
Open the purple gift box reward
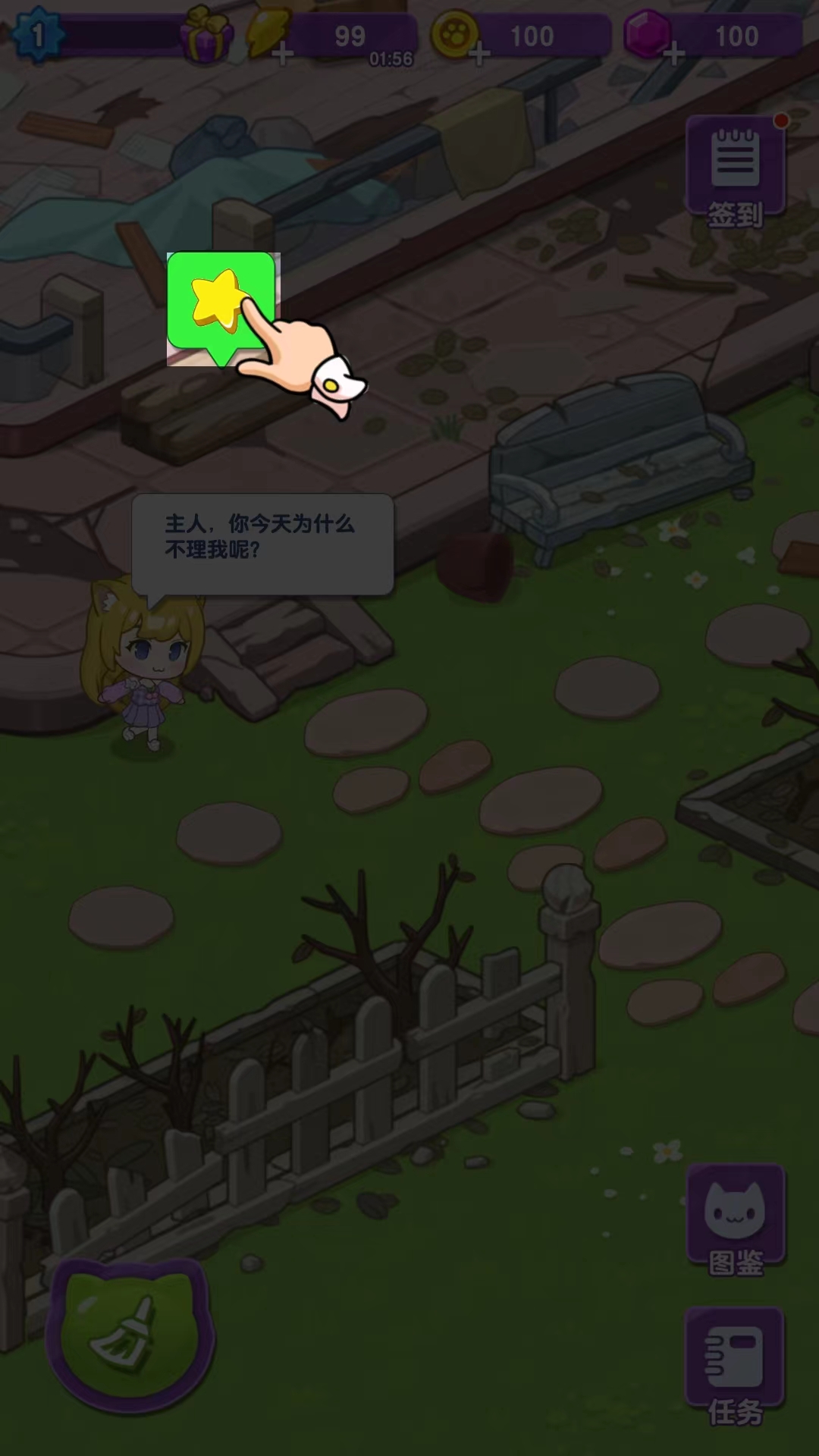pyautogui.click(x=206, y=35)
